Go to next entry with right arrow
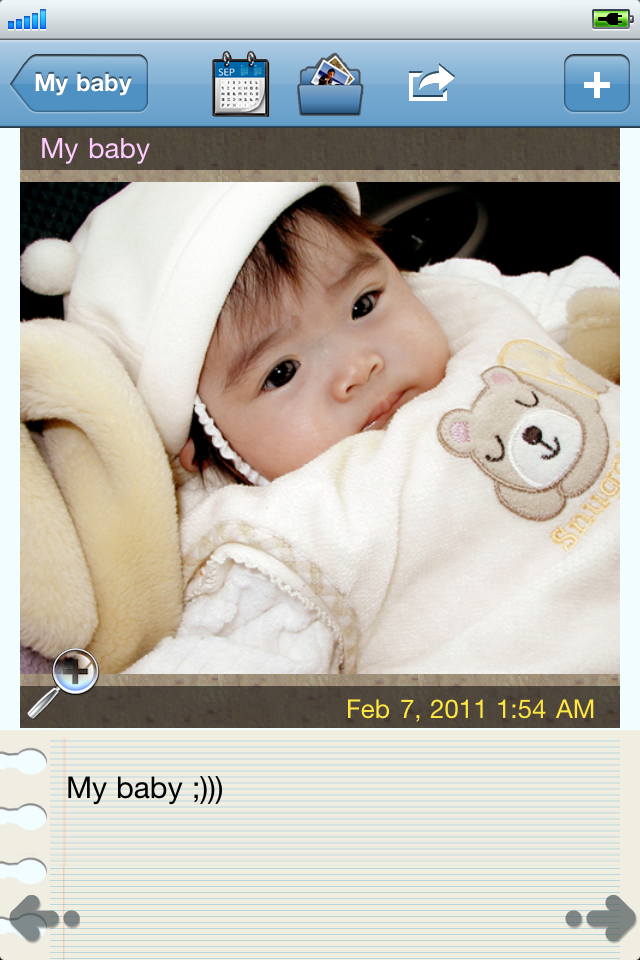Viewport: 640px width, 960px height. (602, 918)
